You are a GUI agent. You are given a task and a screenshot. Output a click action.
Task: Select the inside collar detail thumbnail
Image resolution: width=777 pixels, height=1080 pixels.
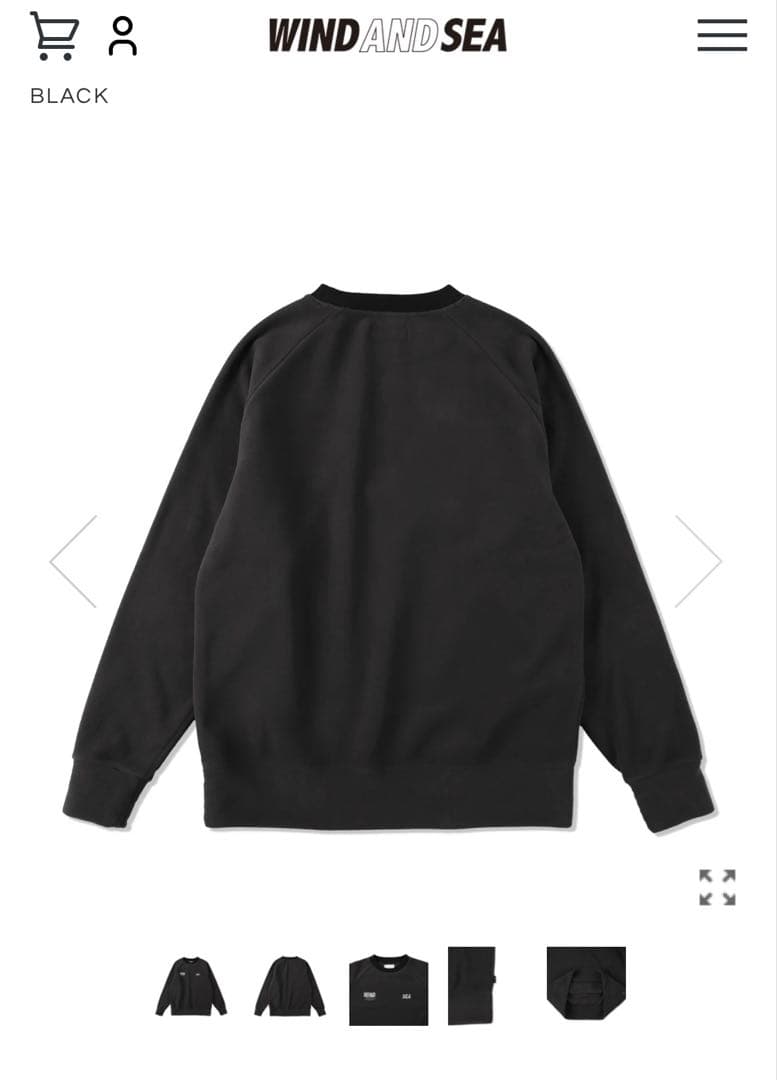click(x=586, y=984)
